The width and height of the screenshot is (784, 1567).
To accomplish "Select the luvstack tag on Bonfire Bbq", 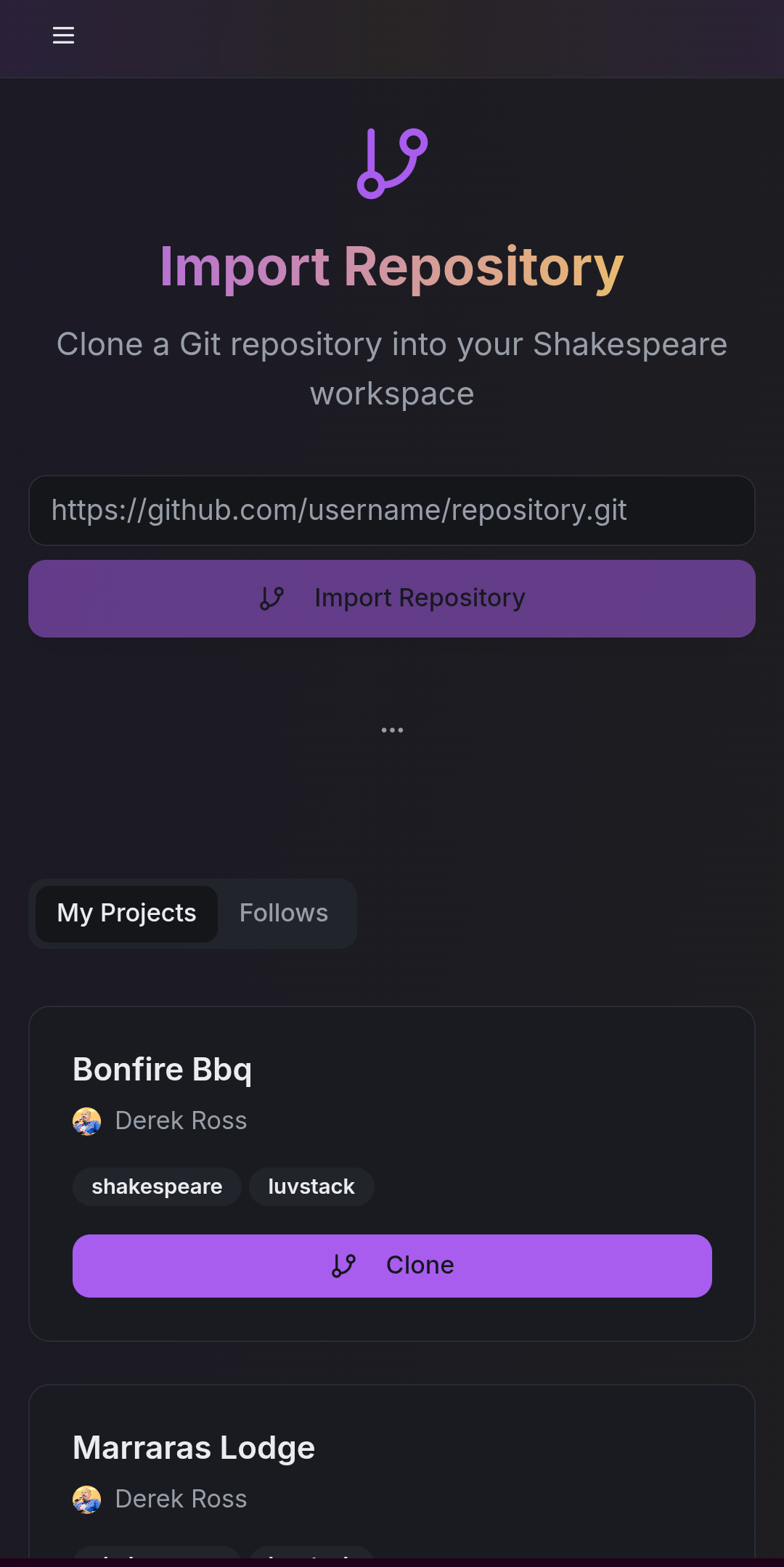I will pos(311,1187).
